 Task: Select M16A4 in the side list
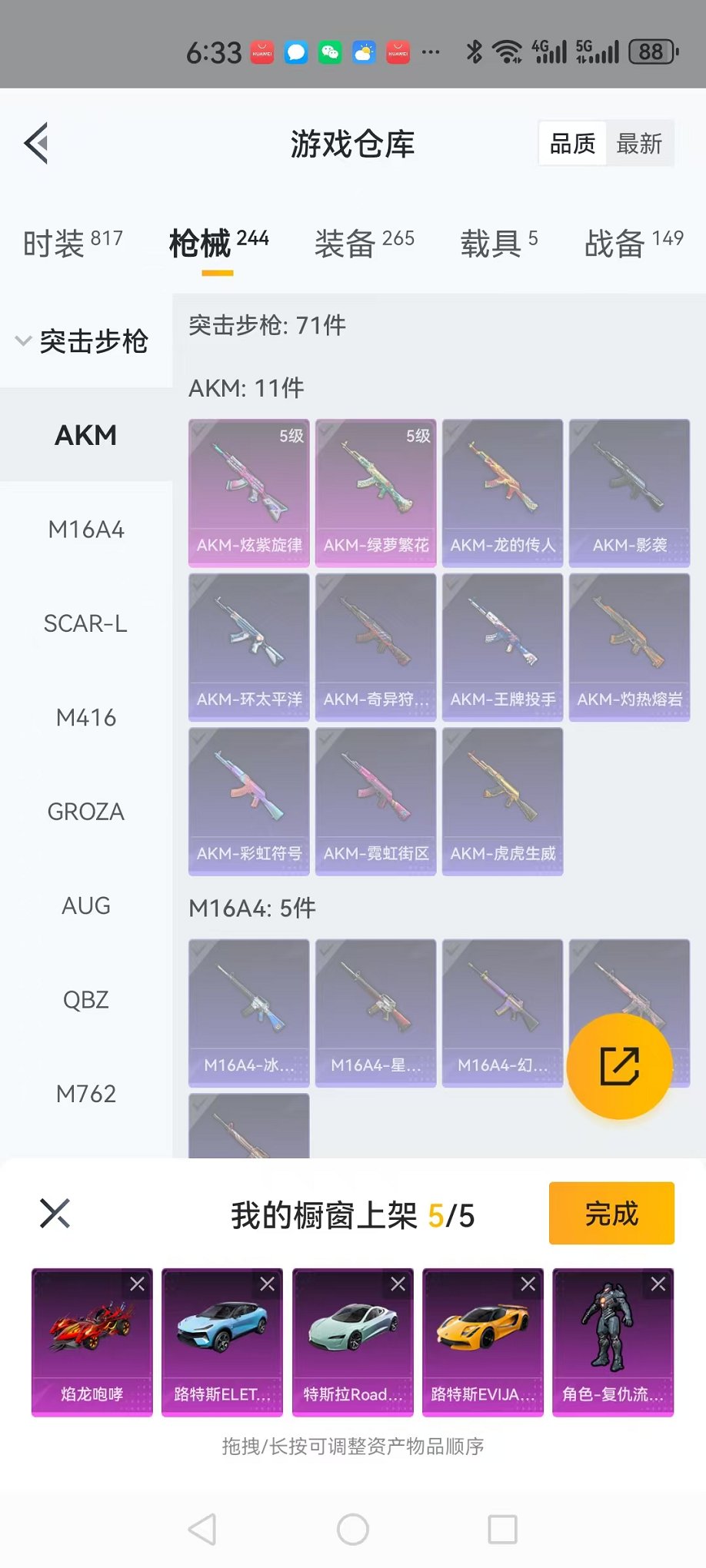point(86,530)
